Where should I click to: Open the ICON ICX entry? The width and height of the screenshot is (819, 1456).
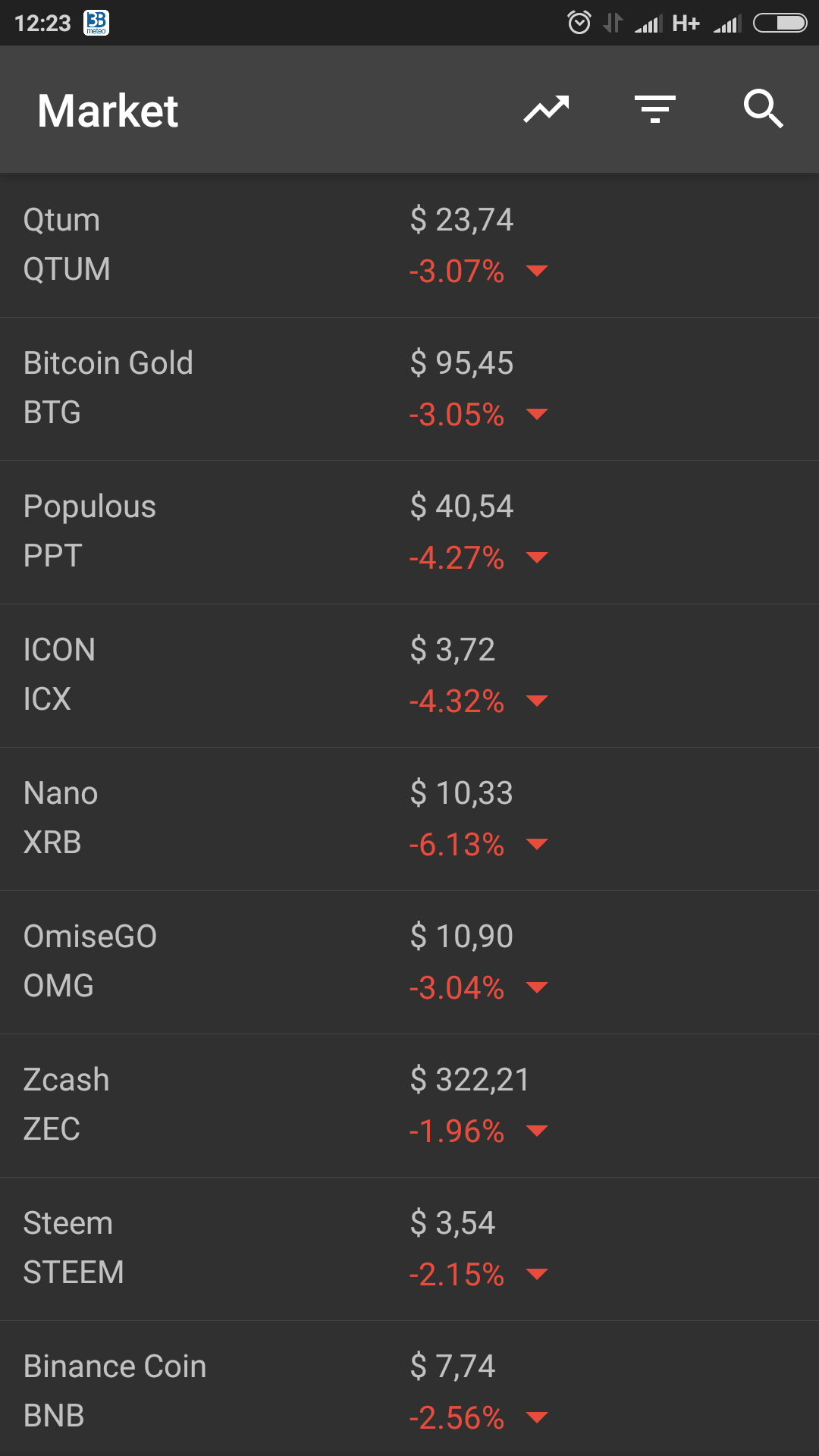pyautogui.click(x=409, y=676)
